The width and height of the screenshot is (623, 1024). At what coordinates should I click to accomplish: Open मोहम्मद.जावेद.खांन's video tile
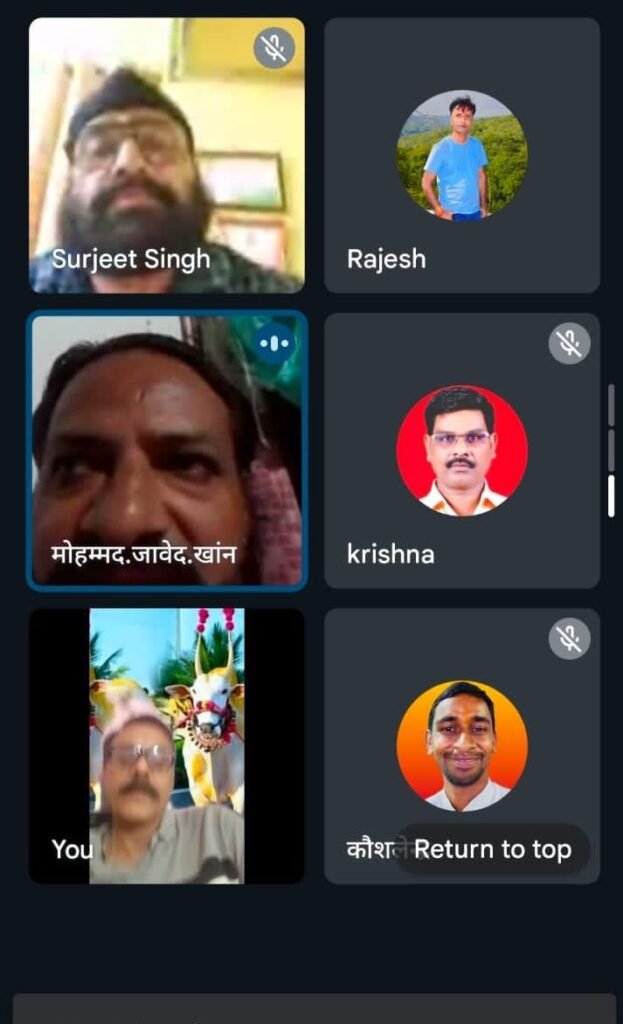coord(166,450)
